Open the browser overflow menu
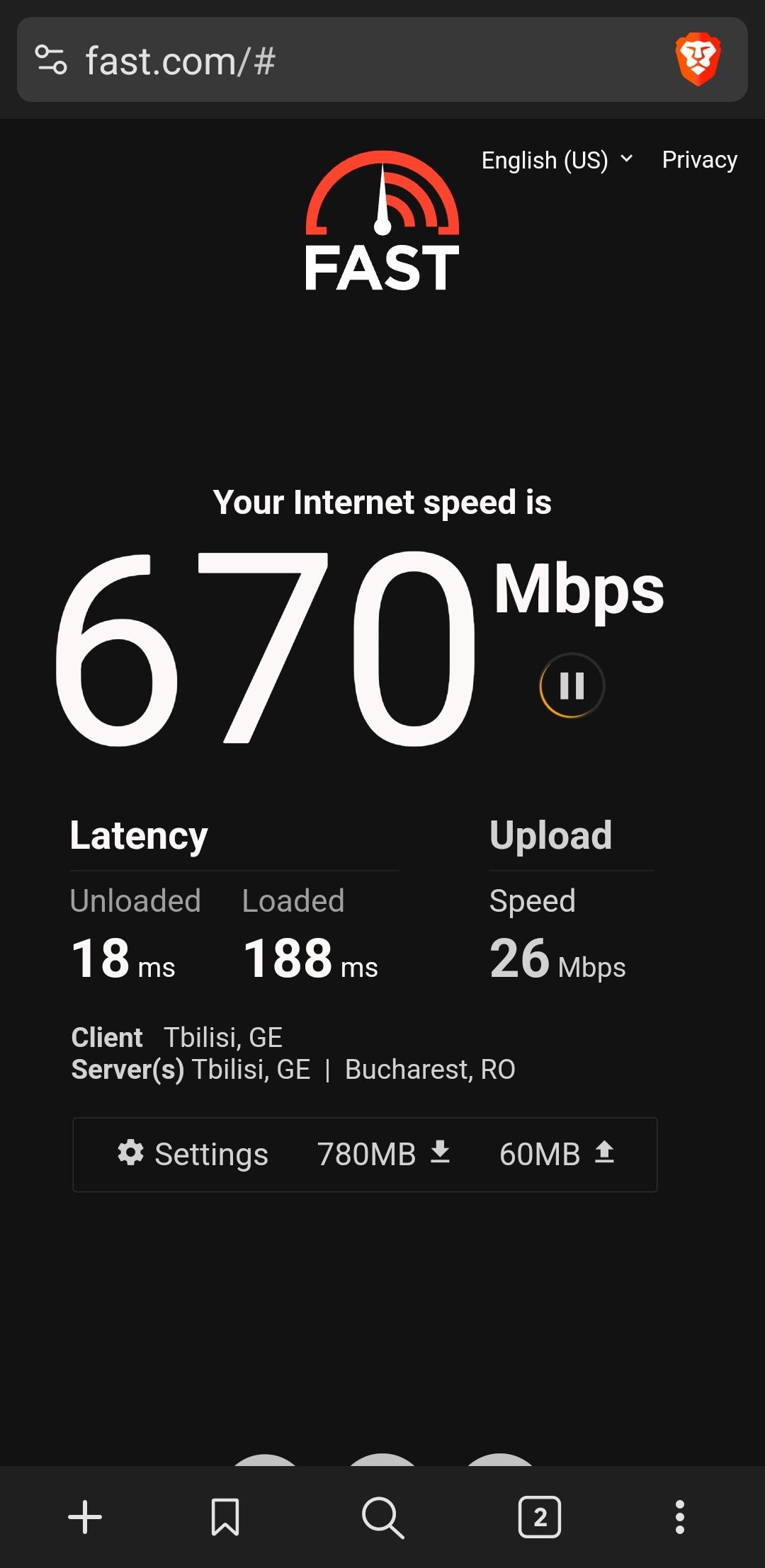The width and height of the screenshot is (765, 1568). point(680,1517)
